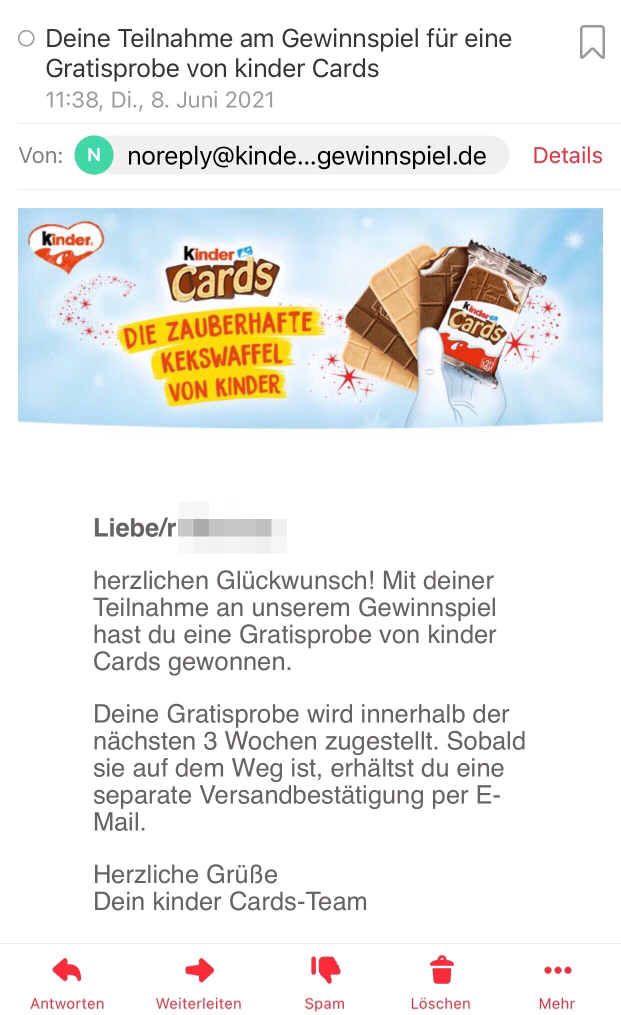Open the sender details link

pos(567,155)
